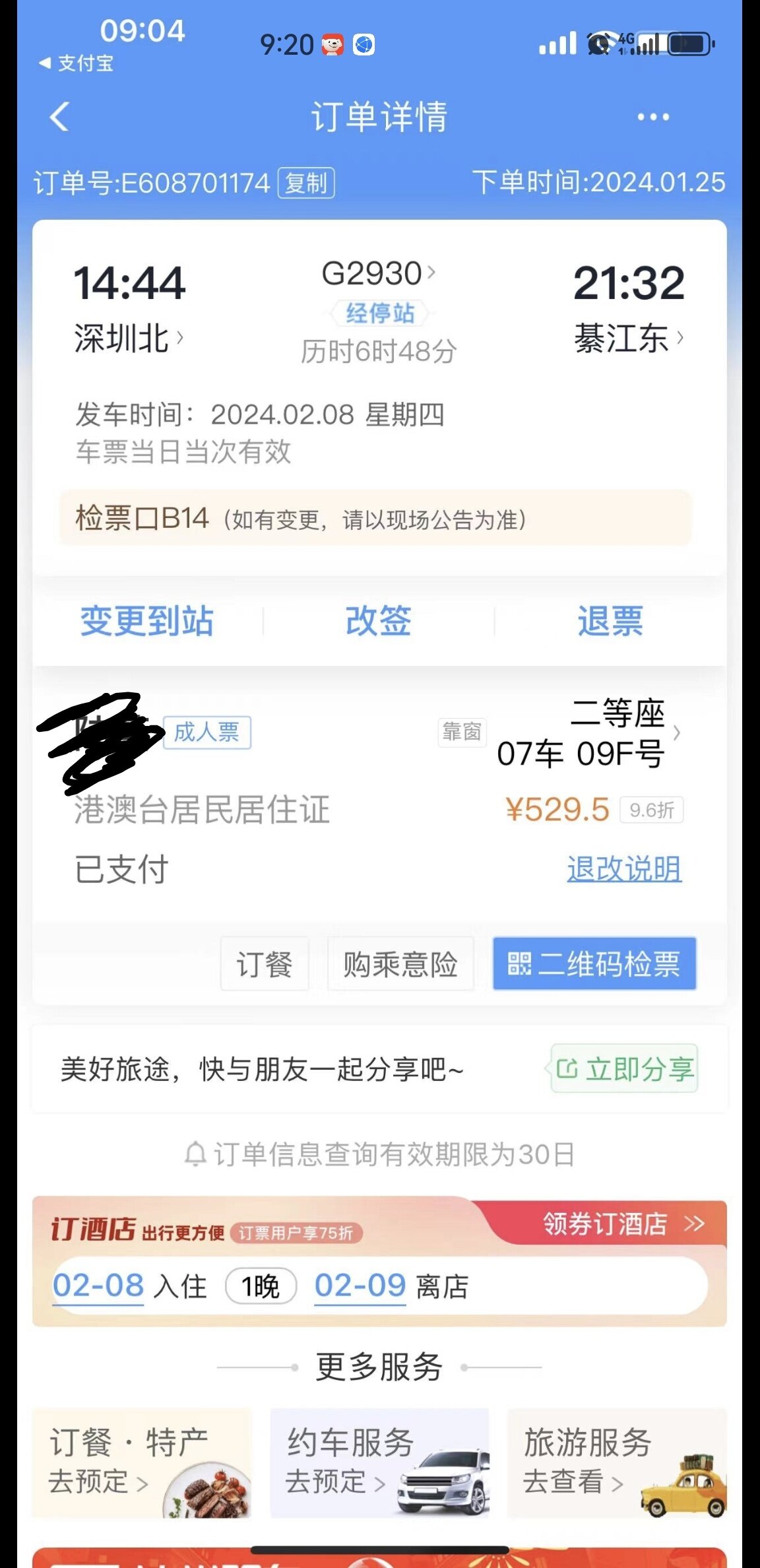Image resolution: width=760 pixels, height=1568 pixels.
Task: Tap 退票 to refund the ticket
Action: (610, 621)
